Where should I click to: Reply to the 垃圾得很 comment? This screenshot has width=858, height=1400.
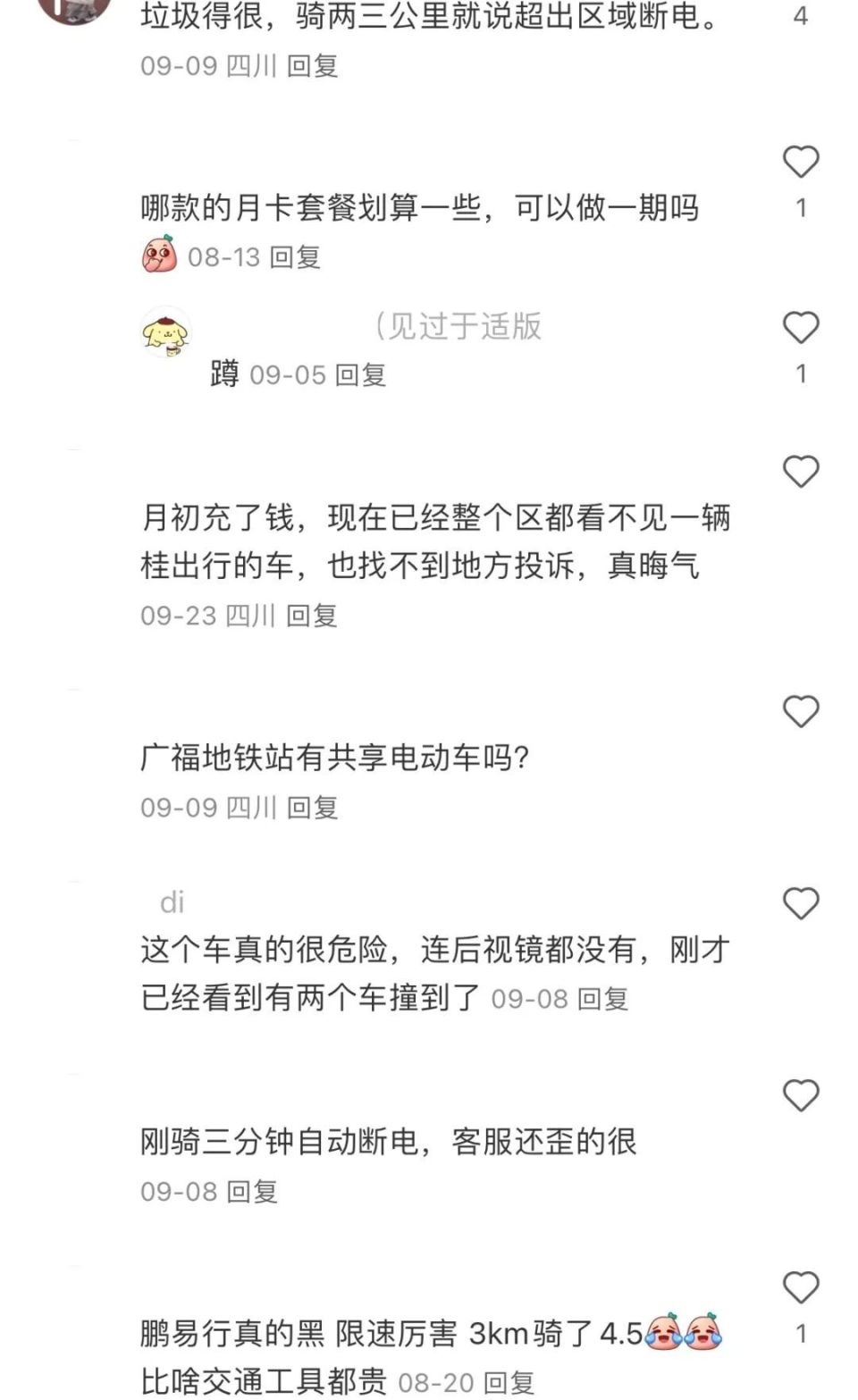click(315, 67)
